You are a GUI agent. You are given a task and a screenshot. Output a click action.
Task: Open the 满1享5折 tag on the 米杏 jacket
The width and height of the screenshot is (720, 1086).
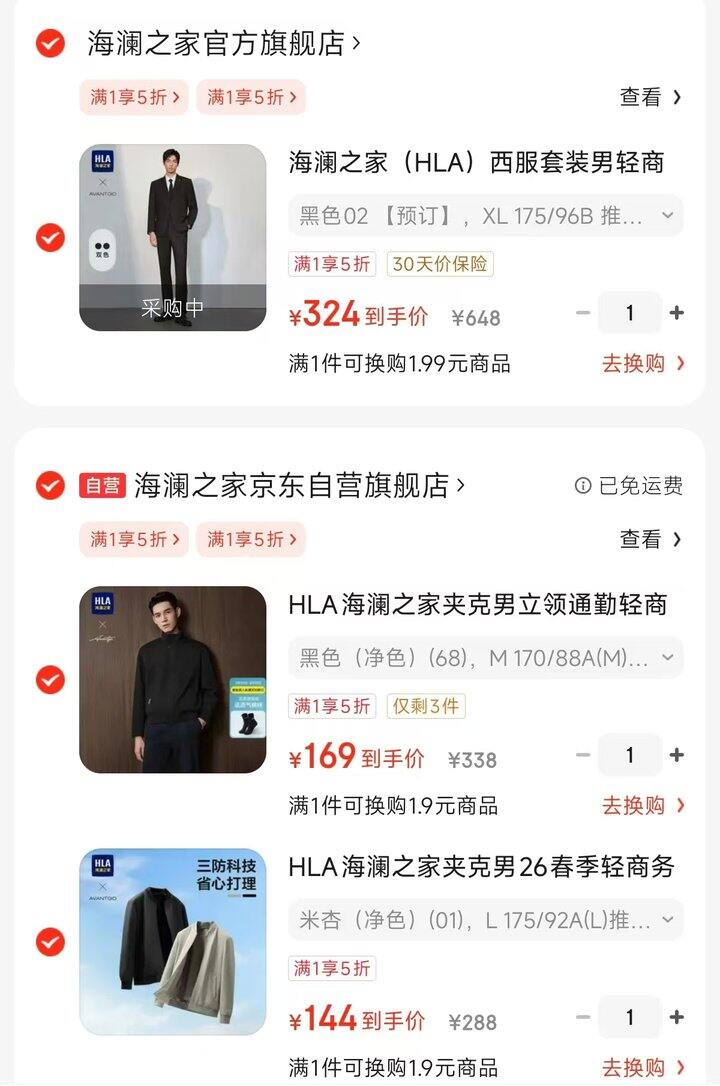pyautogui.click(x=331, y=969)
